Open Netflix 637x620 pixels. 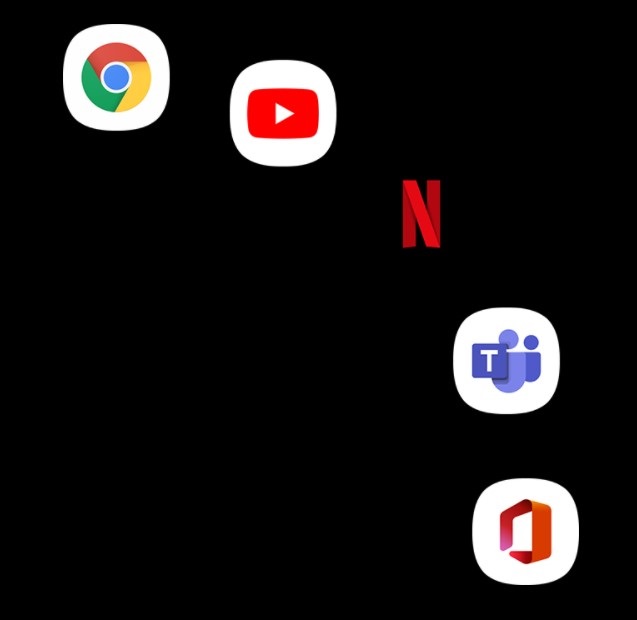[x=421, y=213]
